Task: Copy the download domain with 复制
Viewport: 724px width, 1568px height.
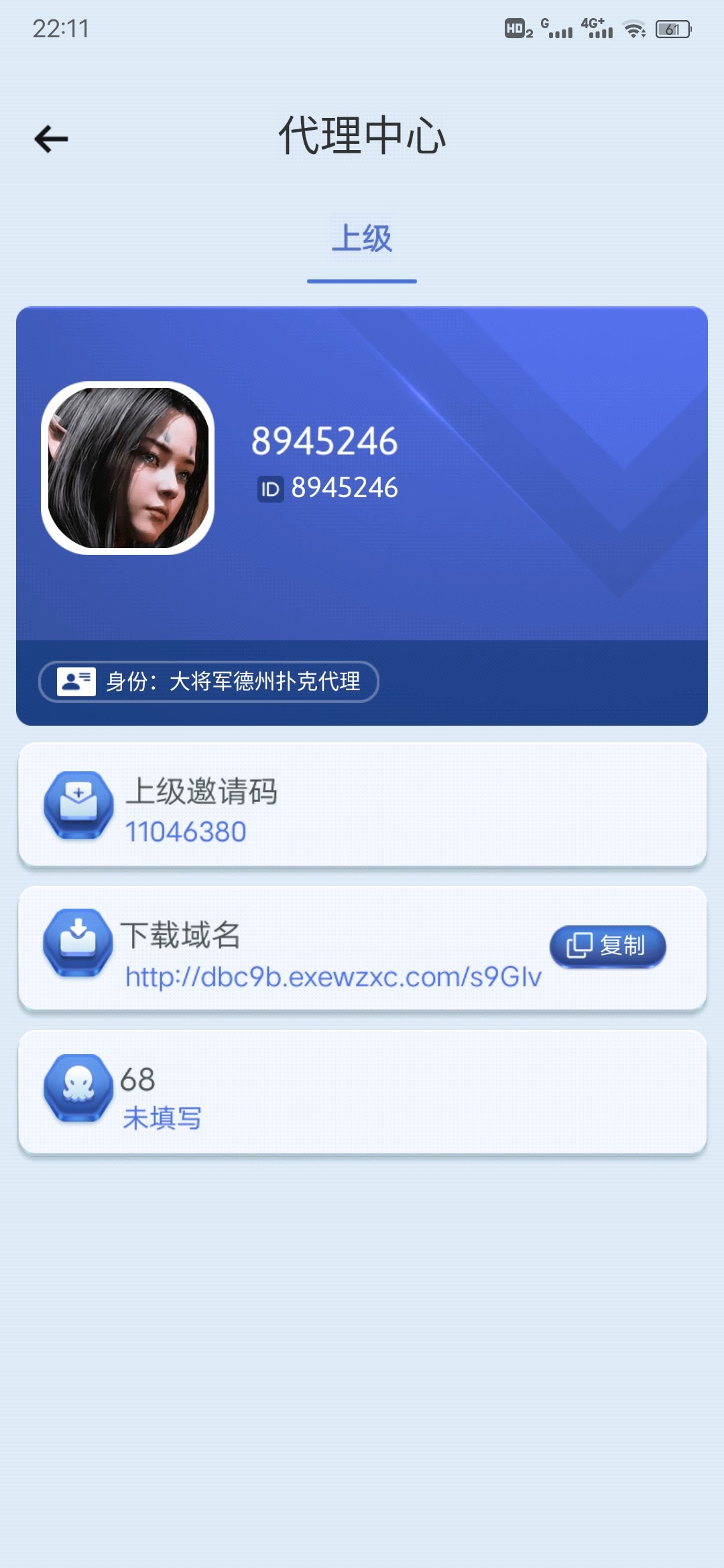Action: 607,945
